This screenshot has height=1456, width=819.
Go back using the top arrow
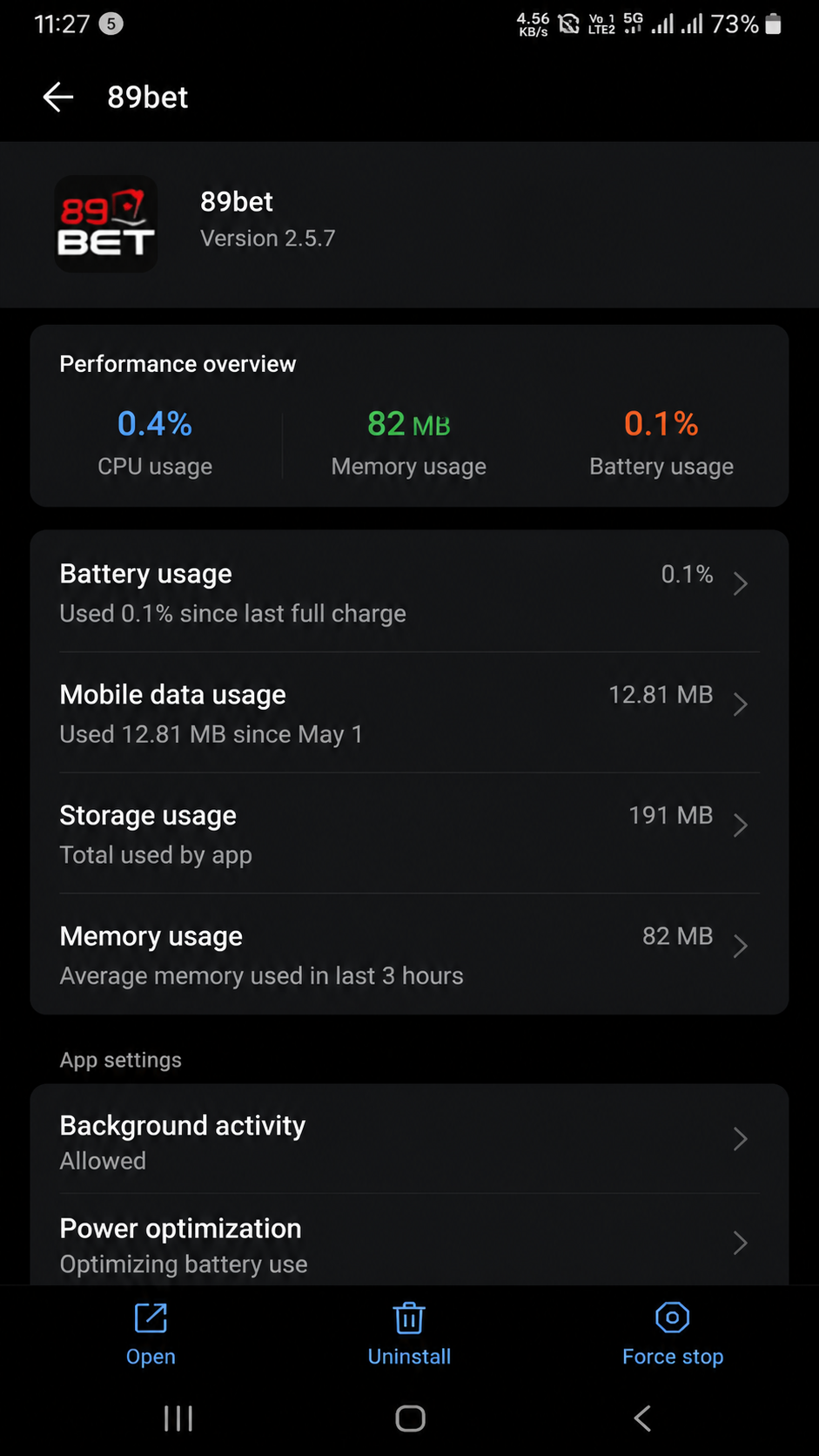(x=58, y=97)
